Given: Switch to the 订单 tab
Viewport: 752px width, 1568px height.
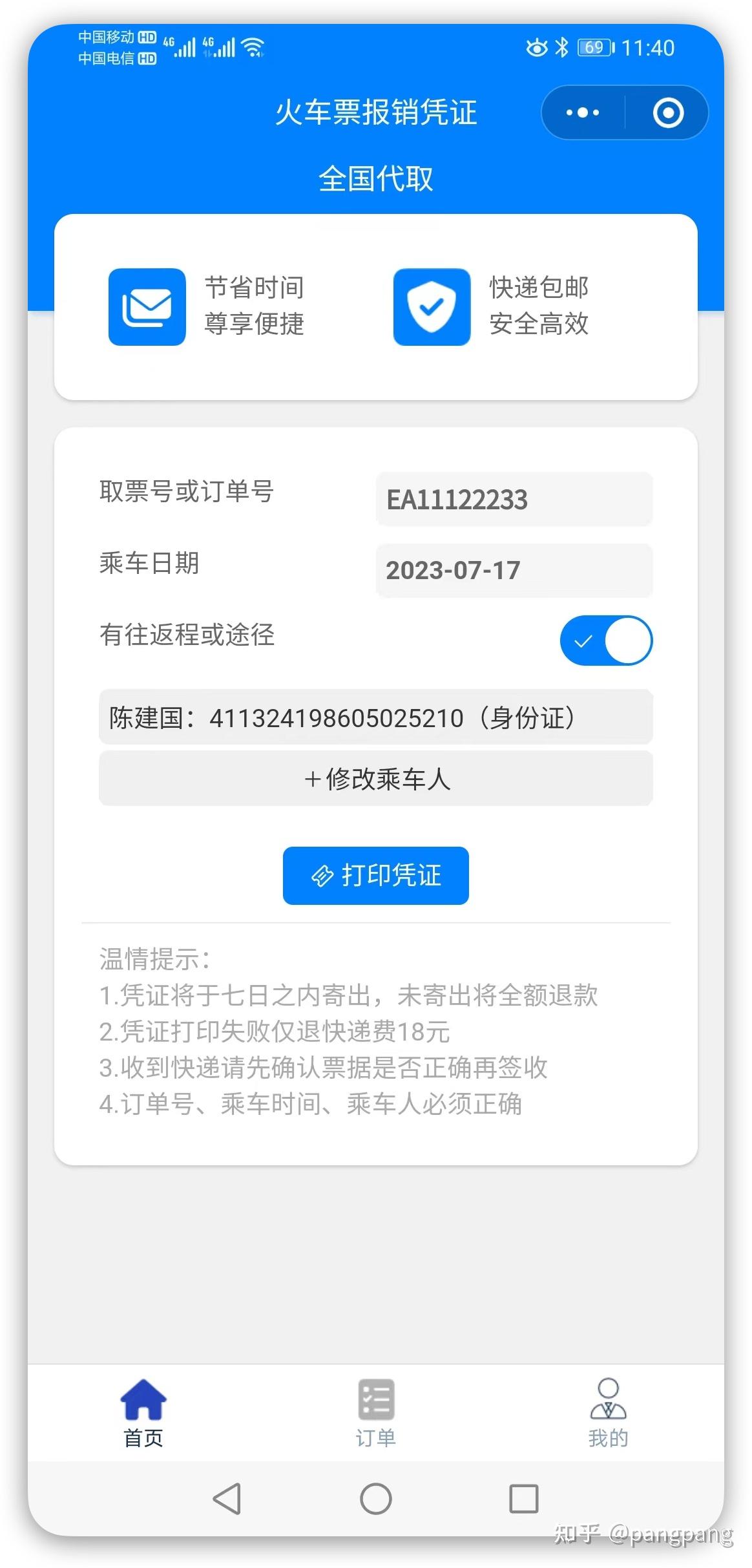Looking at the screenshot, I should click(x=375, y=1413).
